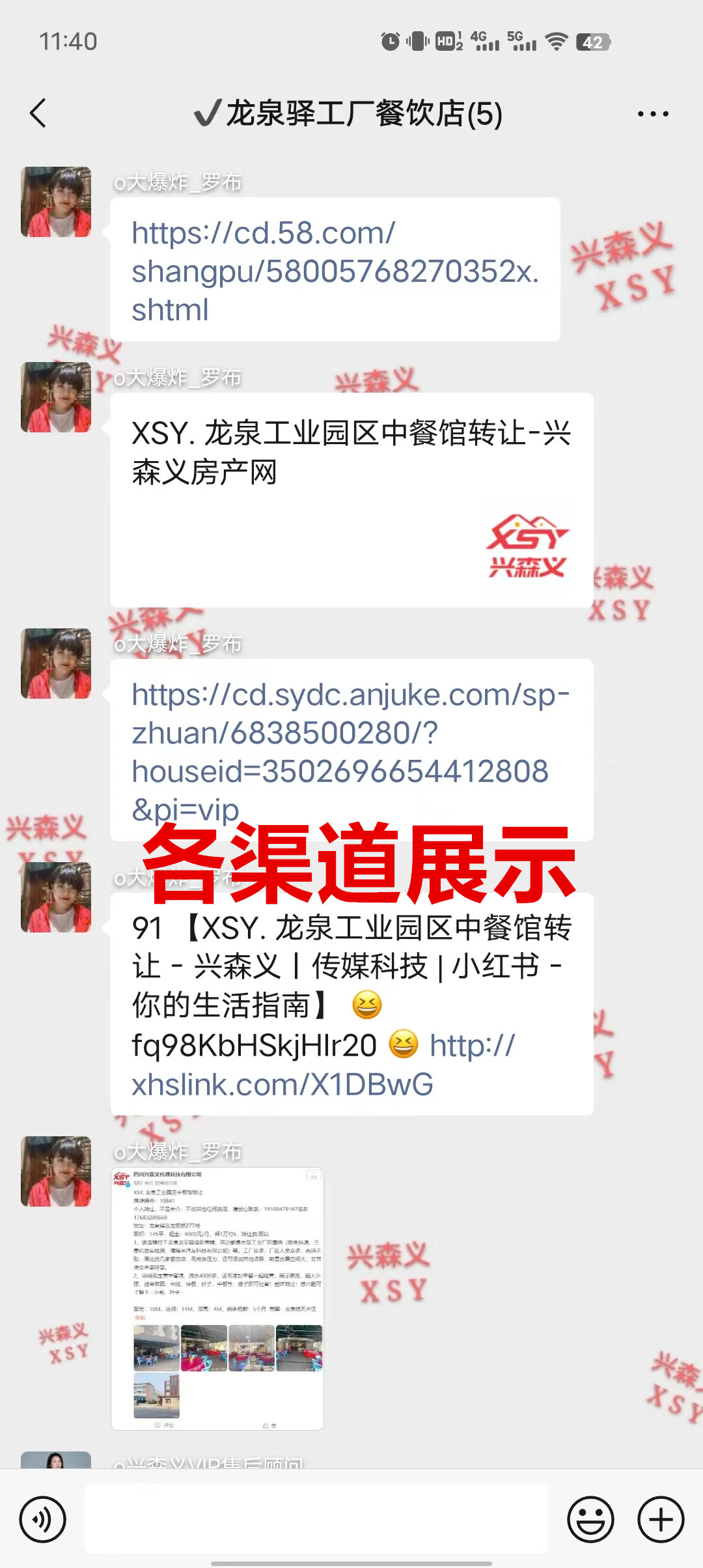This screenshot has width=703, height=1568.
Task: Open the xhslink.com/X1DBwG link
Action: point(283,1085)
